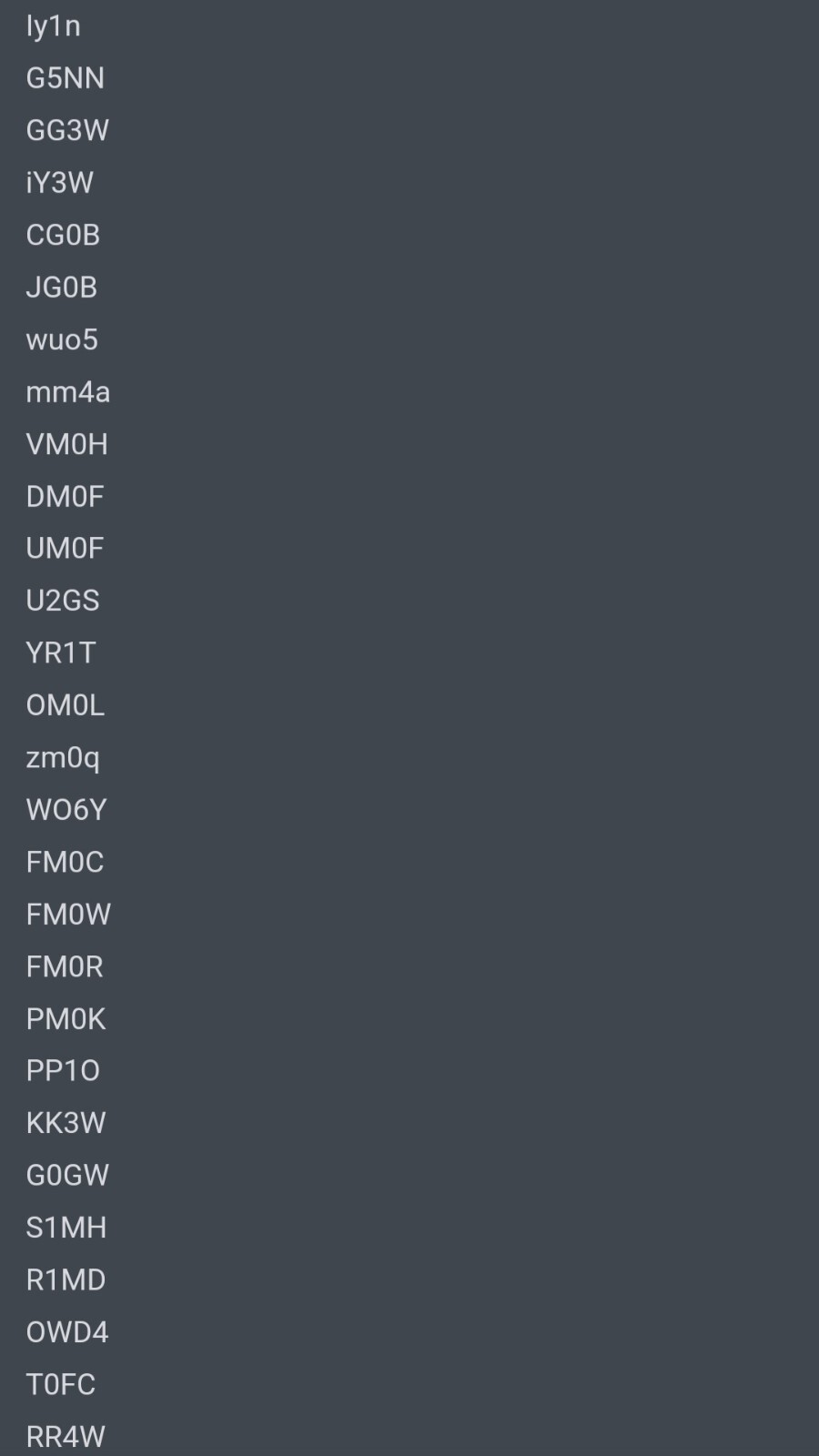Choose the OWD4 row
Screen dimensions: 819x1456
click(67, 1332)
